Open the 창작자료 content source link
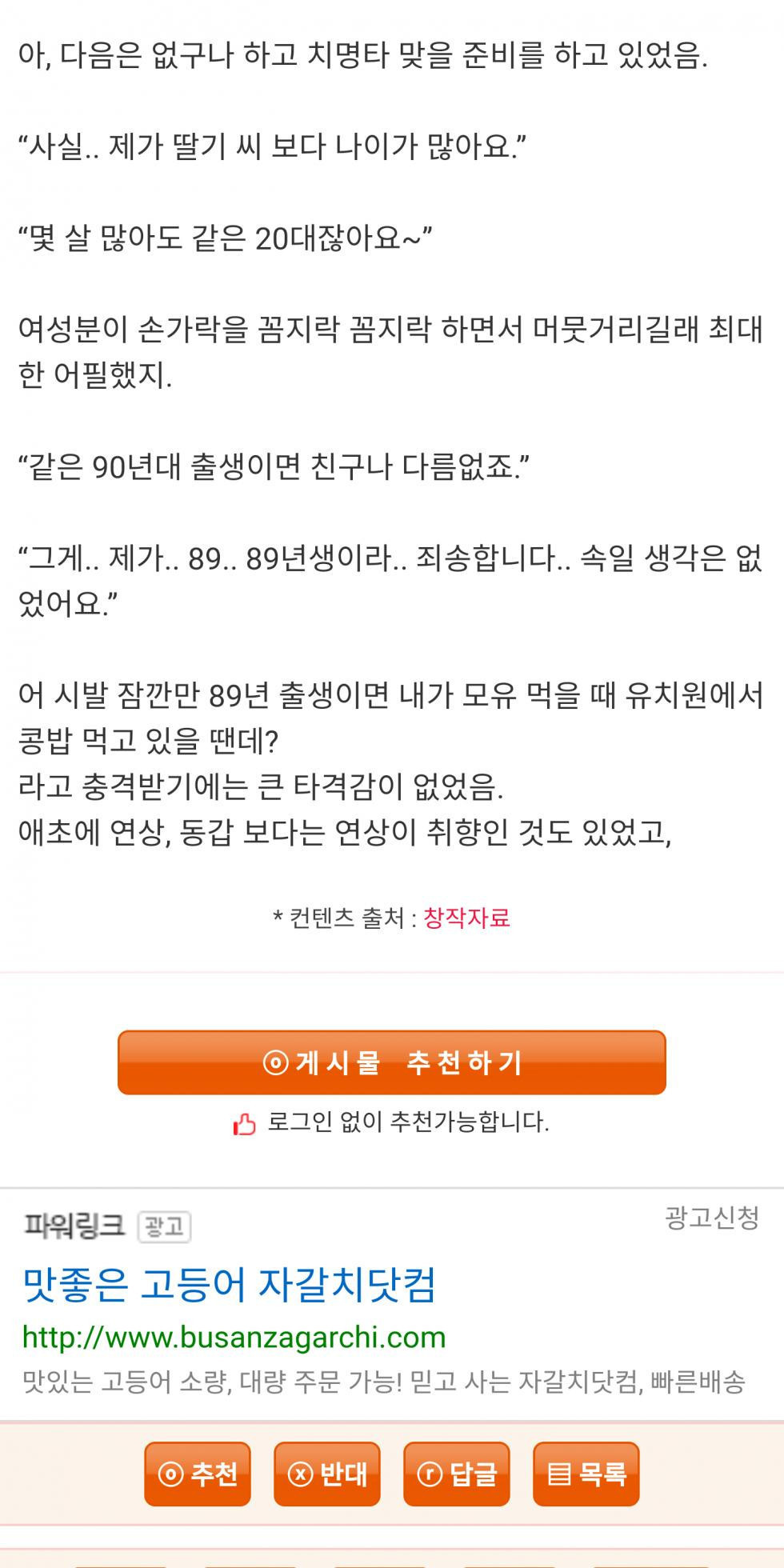This screenshot has height=1568, width=784. [x=466, y=918]
